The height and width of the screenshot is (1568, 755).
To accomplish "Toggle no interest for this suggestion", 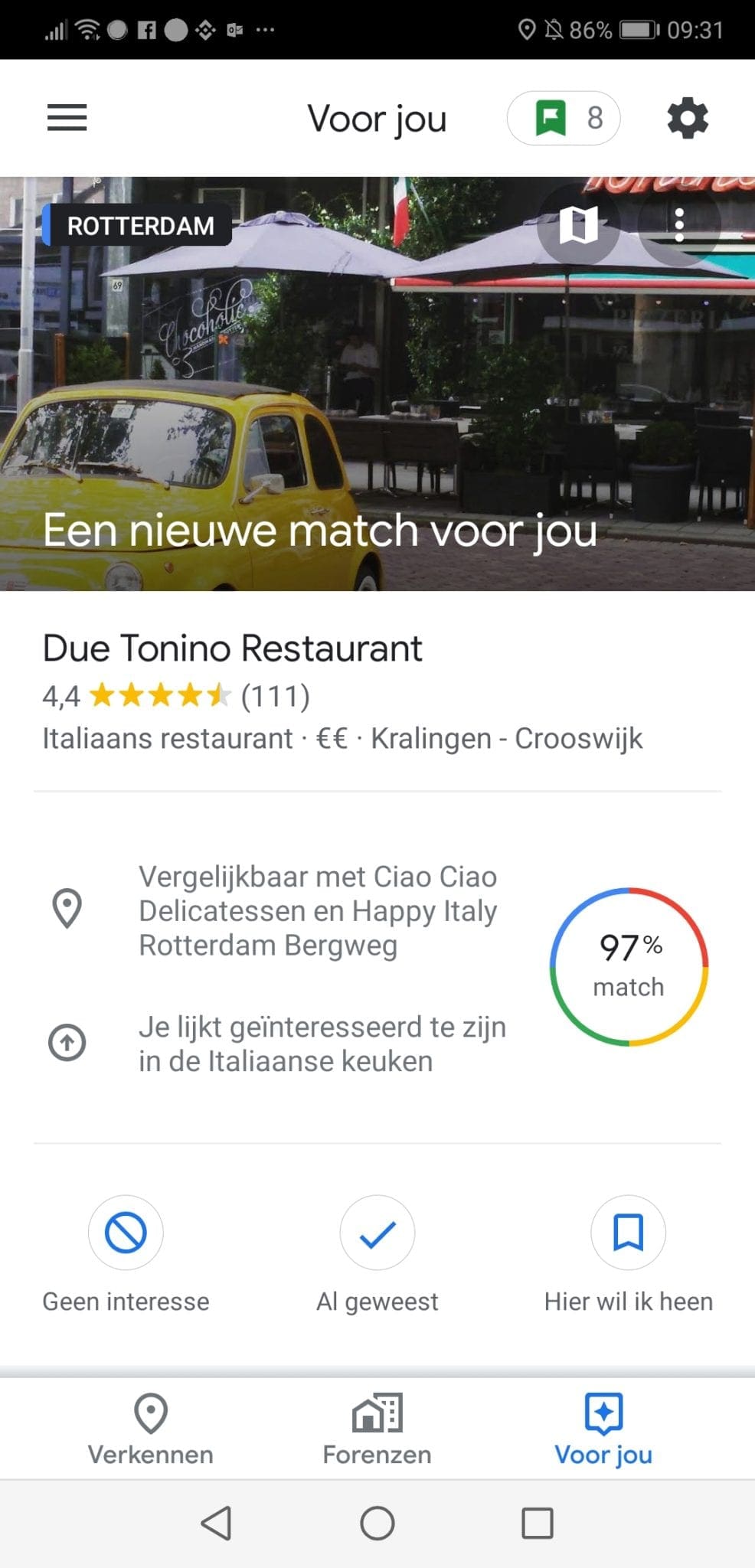I will pos(126,1233).
